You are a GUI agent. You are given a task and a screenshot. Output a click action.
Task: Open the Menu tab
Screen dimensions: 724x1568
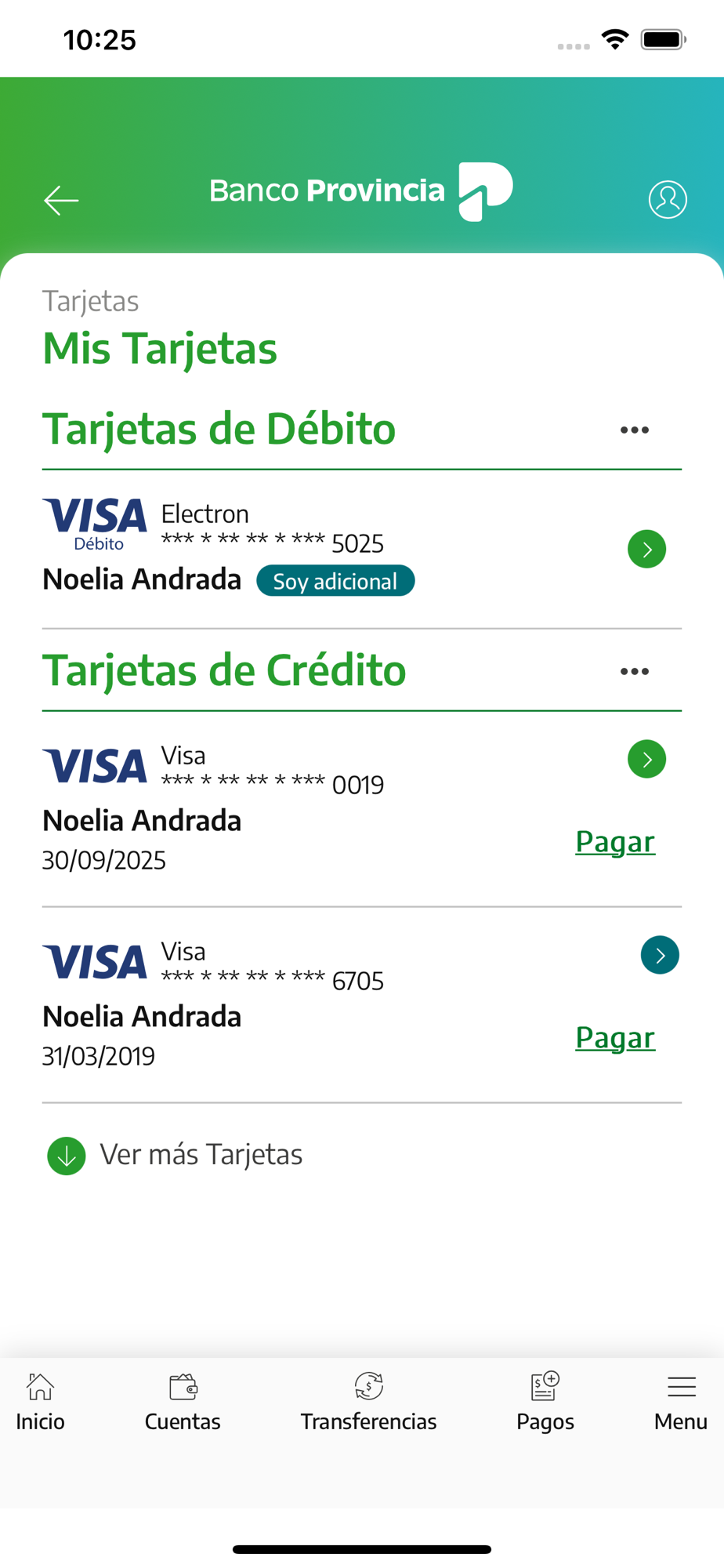tap(681, 1403)
